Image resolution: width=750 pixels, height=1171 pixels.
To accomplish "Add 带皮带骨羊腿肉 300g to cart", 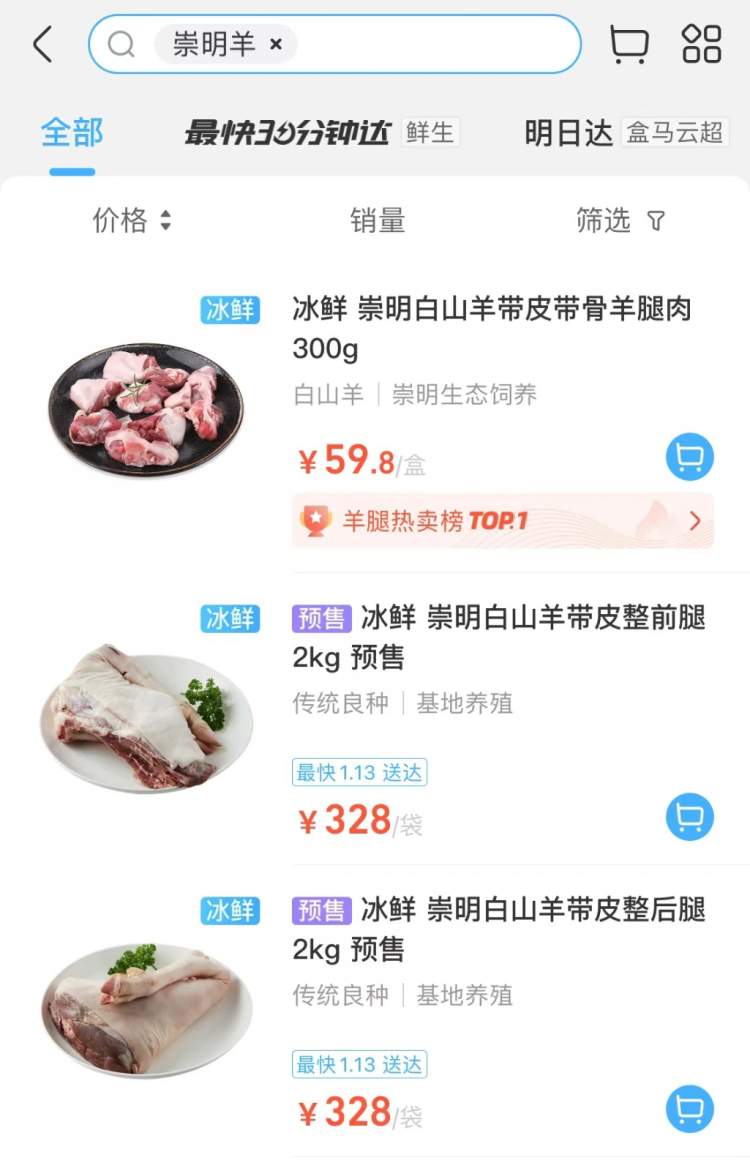I will (x=690, y=458).
